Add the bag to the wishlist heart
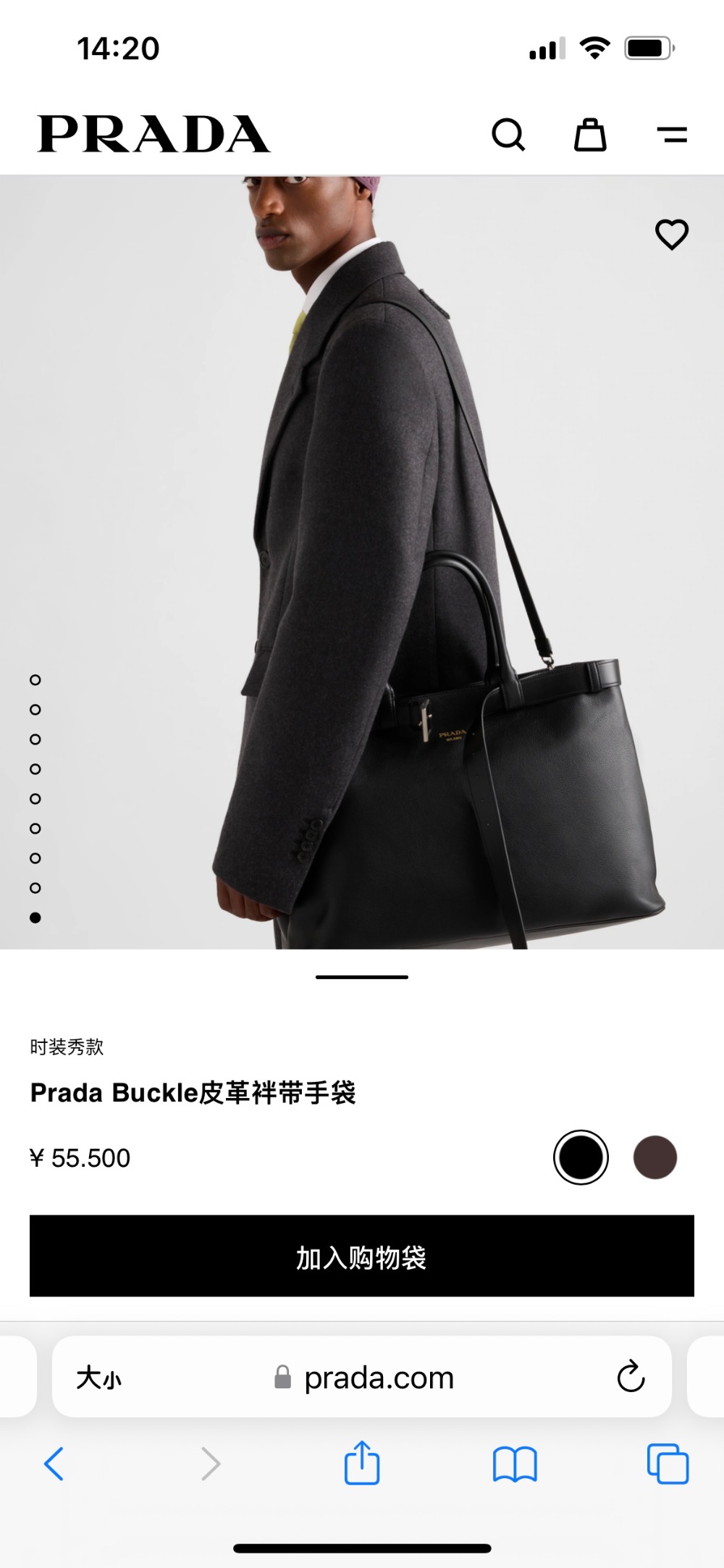Screen dimensions: 724x1568 [671, 235]
